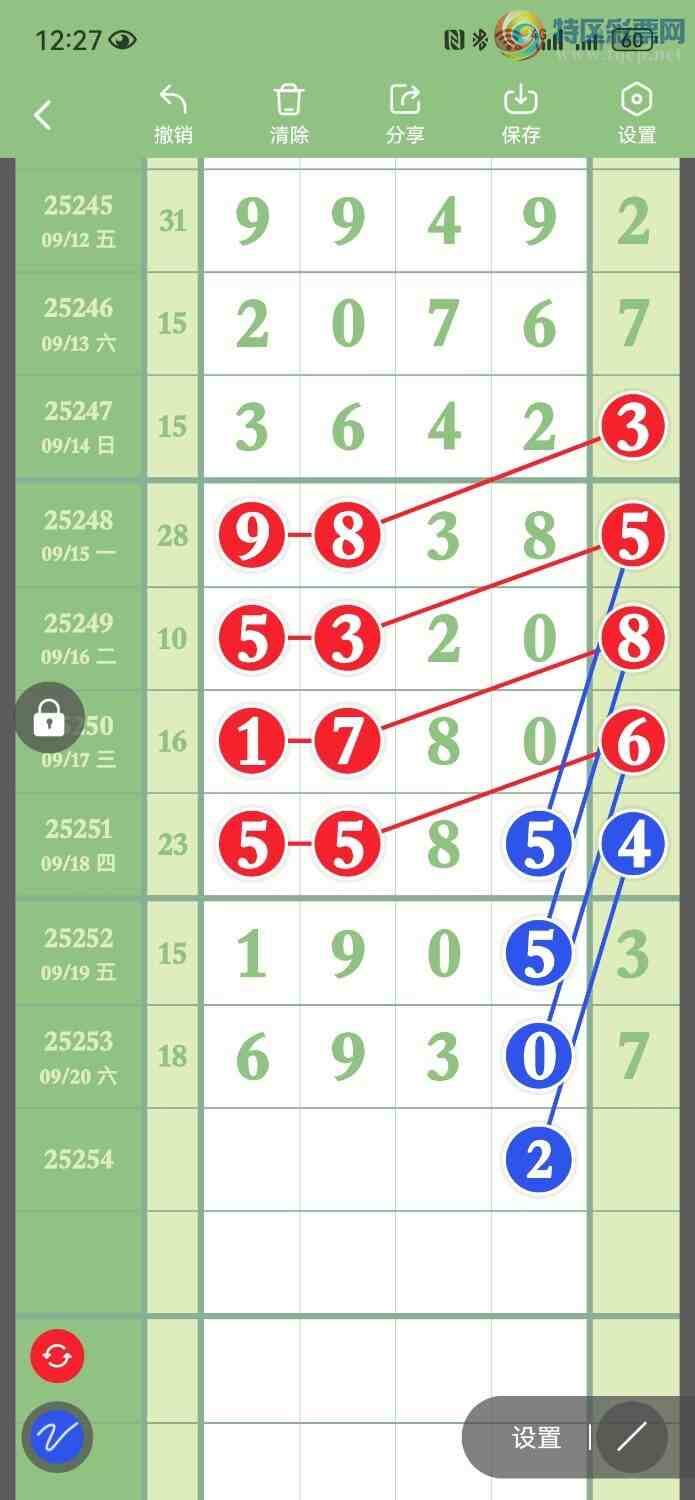Go back using the top-left arrow
The height and width of the screenshot is (1500, 695).
(x=43, y=116)
